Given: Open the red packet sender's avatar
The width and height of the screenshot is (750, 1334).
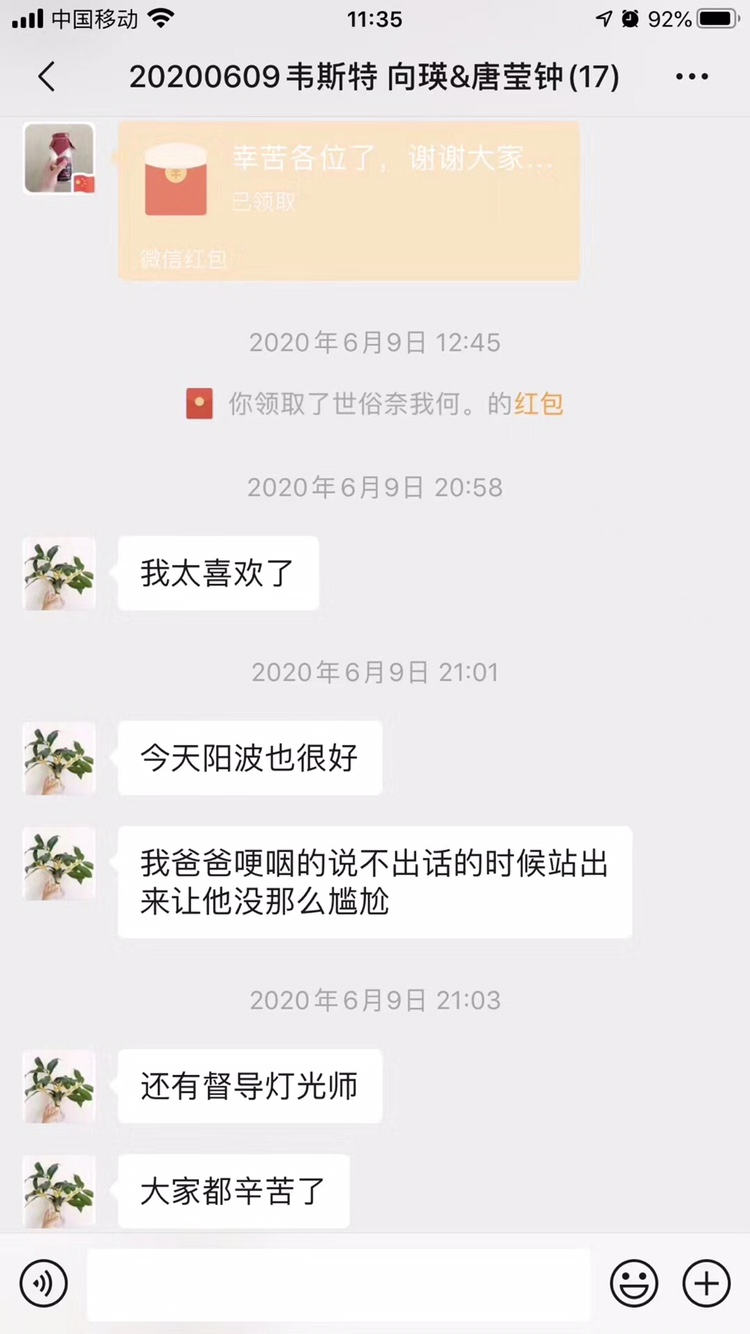Looking at the screenshot, I should [x=59, y=158].
